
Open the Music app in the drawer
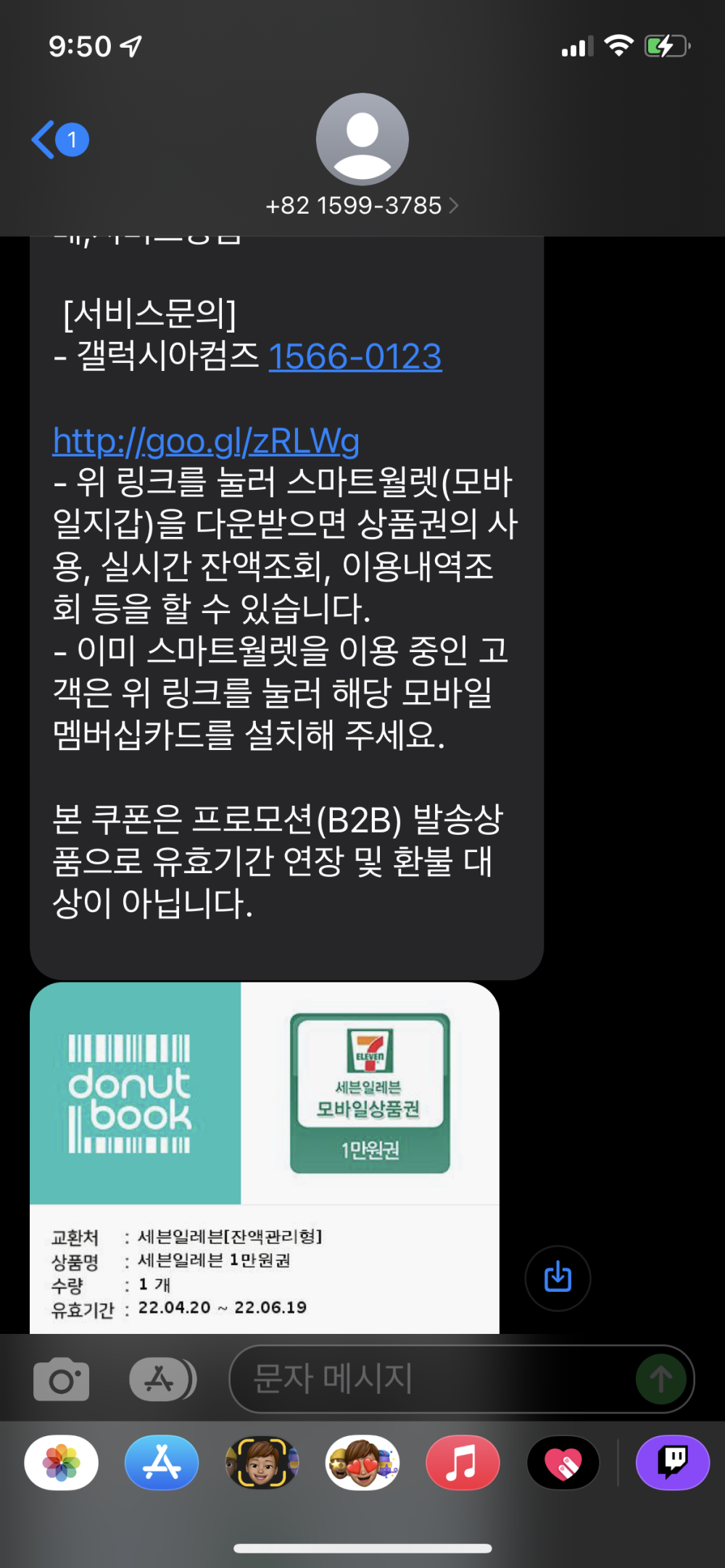(463, 1462)
